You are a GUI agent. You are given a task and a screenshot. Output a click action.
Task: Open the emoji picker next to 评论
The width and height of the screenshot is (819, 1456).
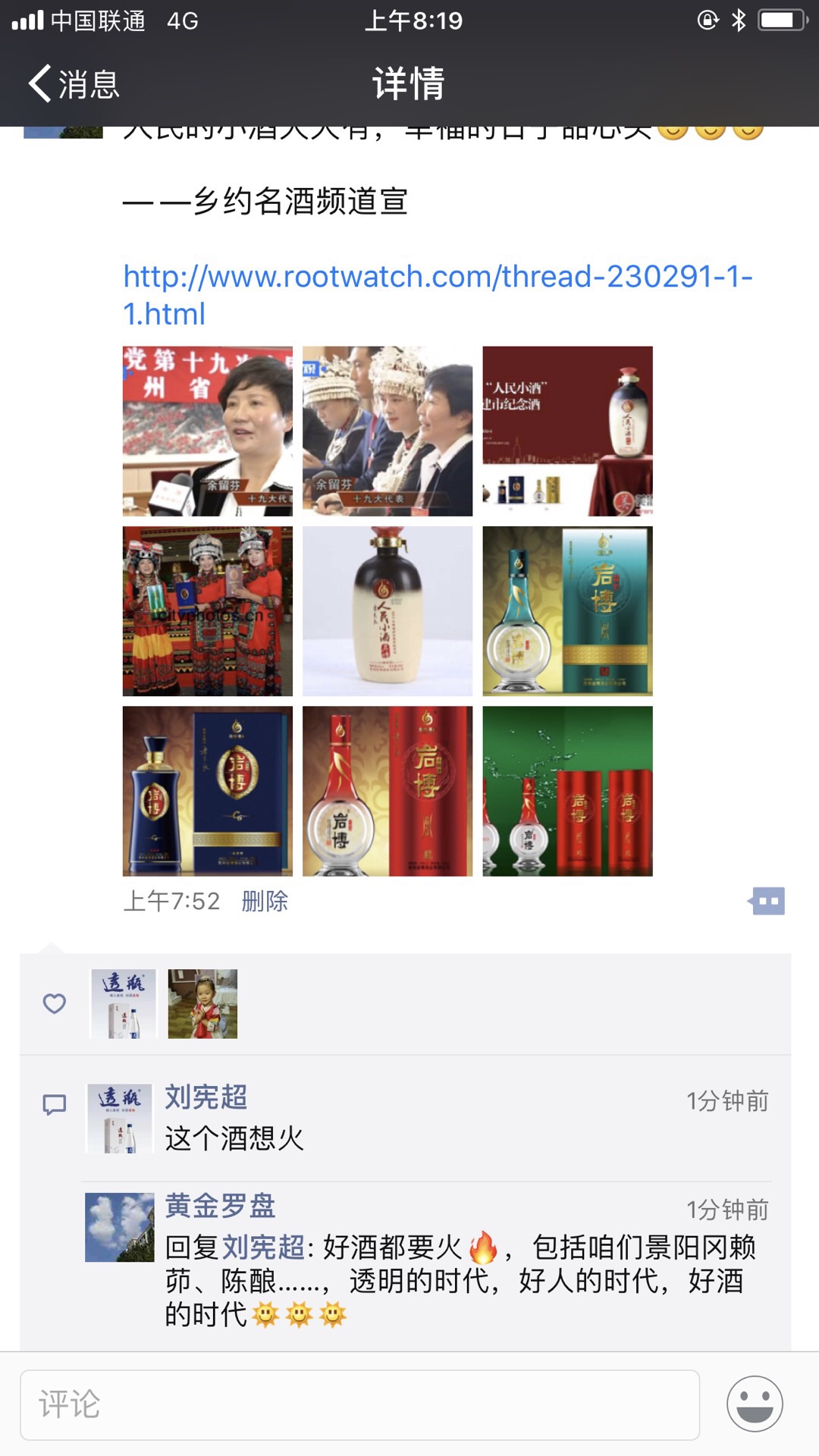[755, 1404]
